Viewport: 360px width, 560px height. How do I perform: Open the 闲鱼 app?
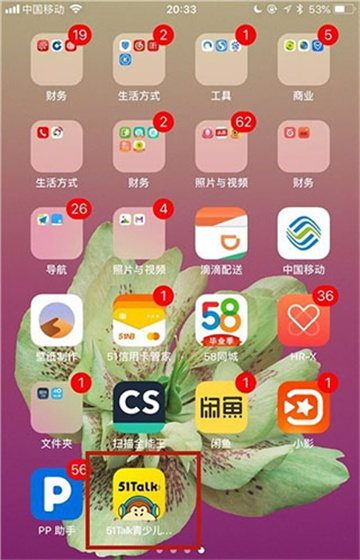tap(221, 407)
